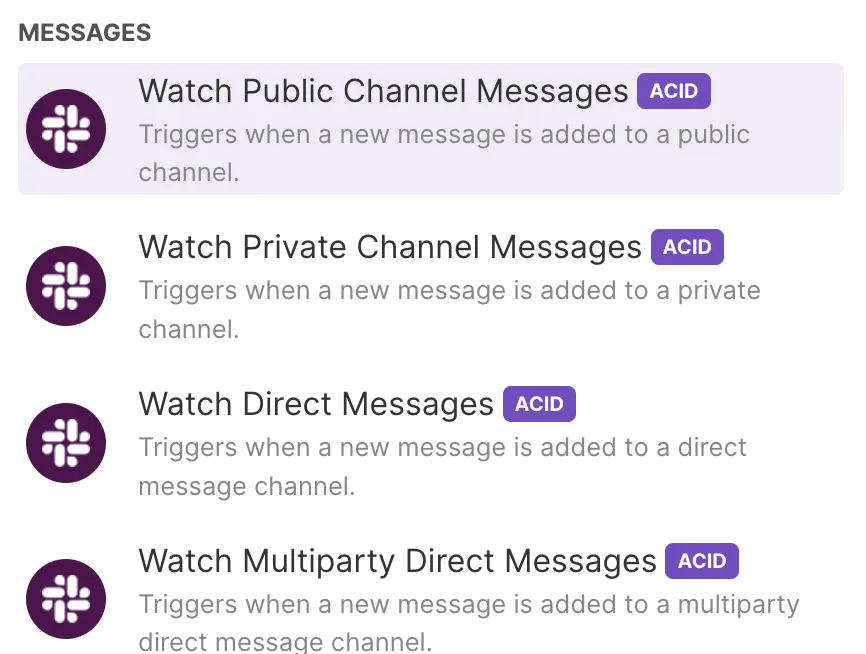Pick Watch Multiparty Direct Messages trigger
866x654 pixels.
click(397, 561)
